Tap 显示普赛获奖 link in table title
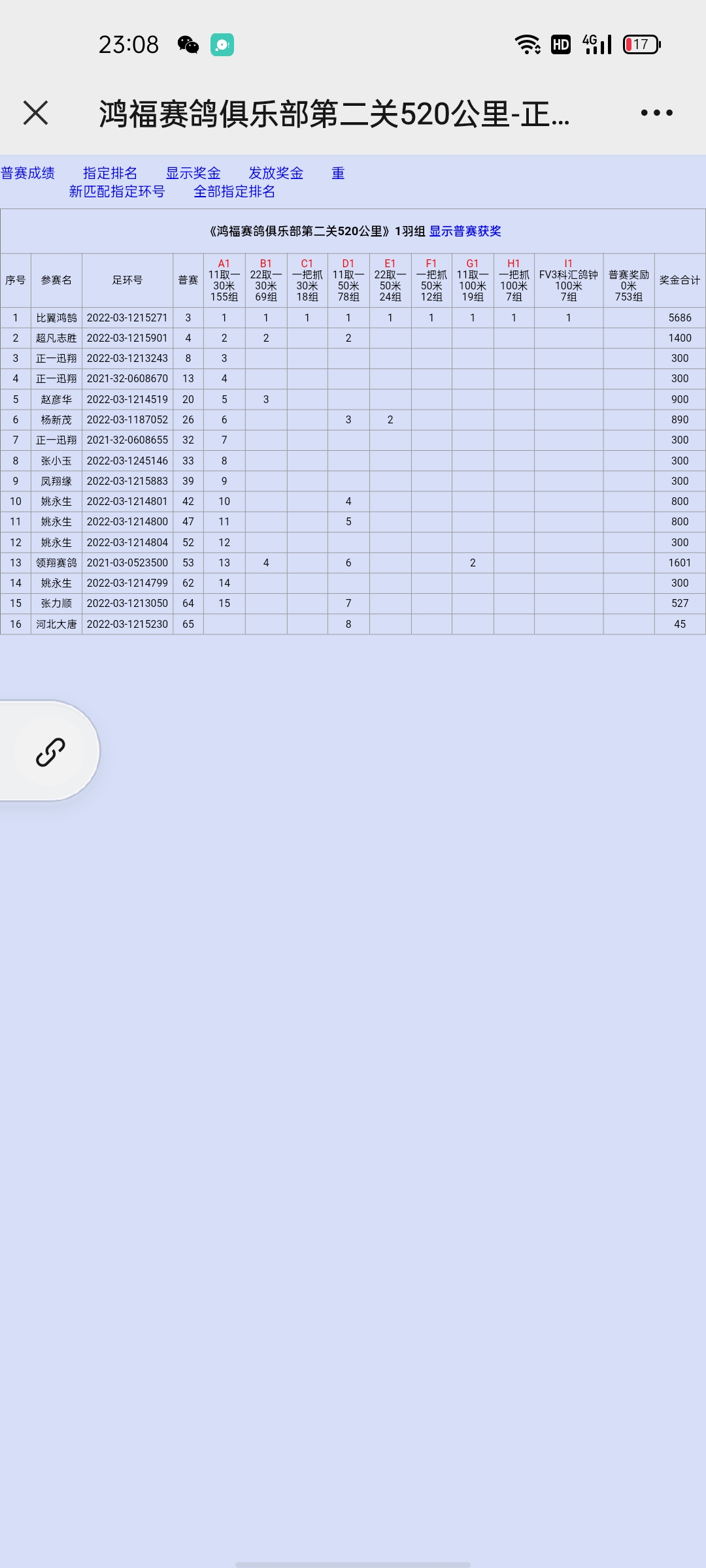706x1568 pixels. [465, 231]
